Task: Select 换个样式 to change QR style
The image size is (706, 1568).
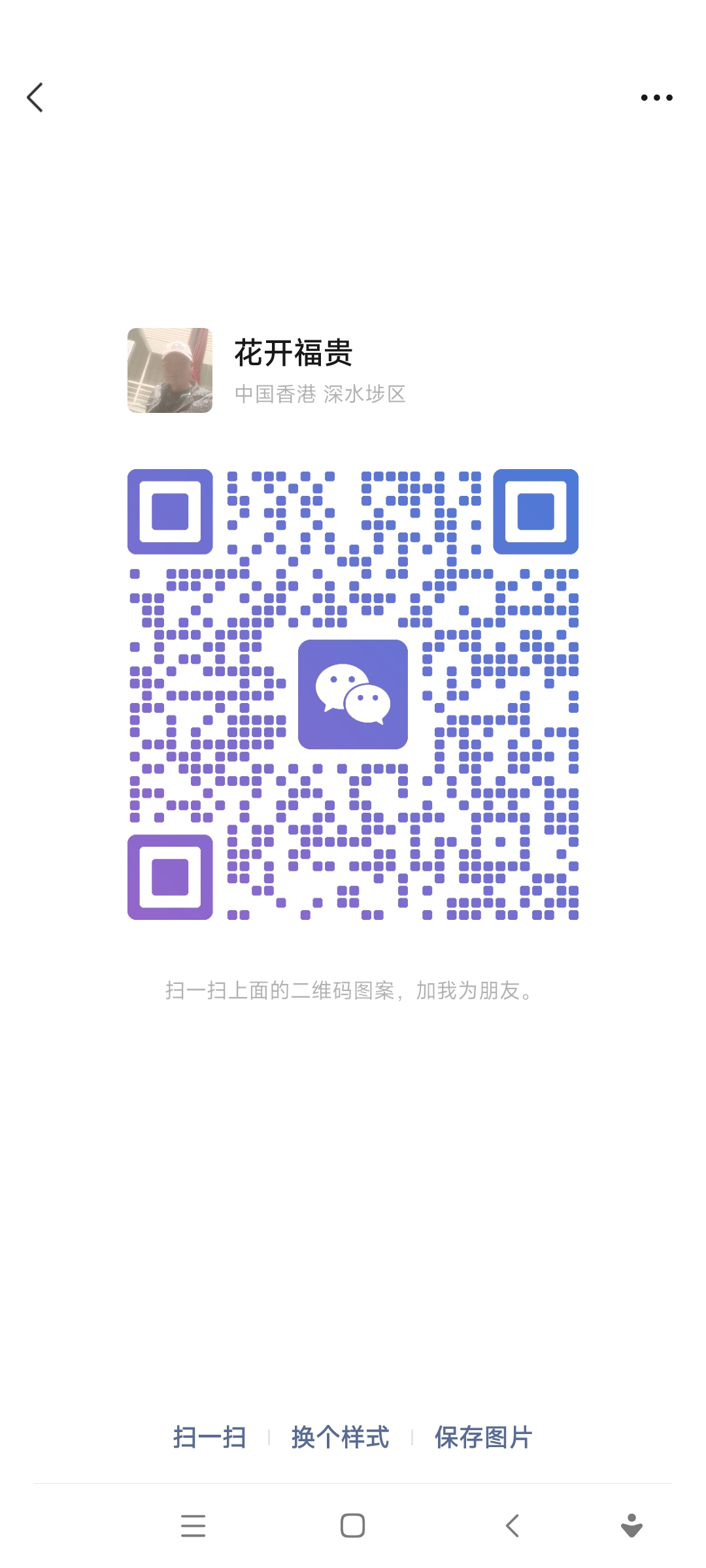Action: [341, 1437]
